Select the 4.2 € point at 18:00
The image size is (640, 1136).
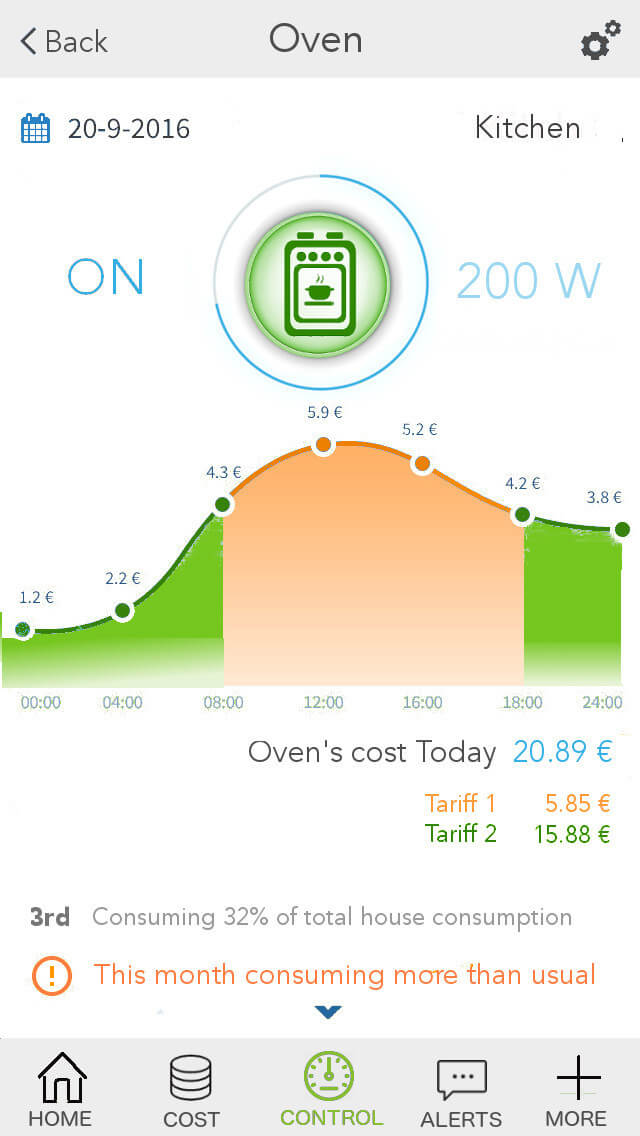[522, 516]
